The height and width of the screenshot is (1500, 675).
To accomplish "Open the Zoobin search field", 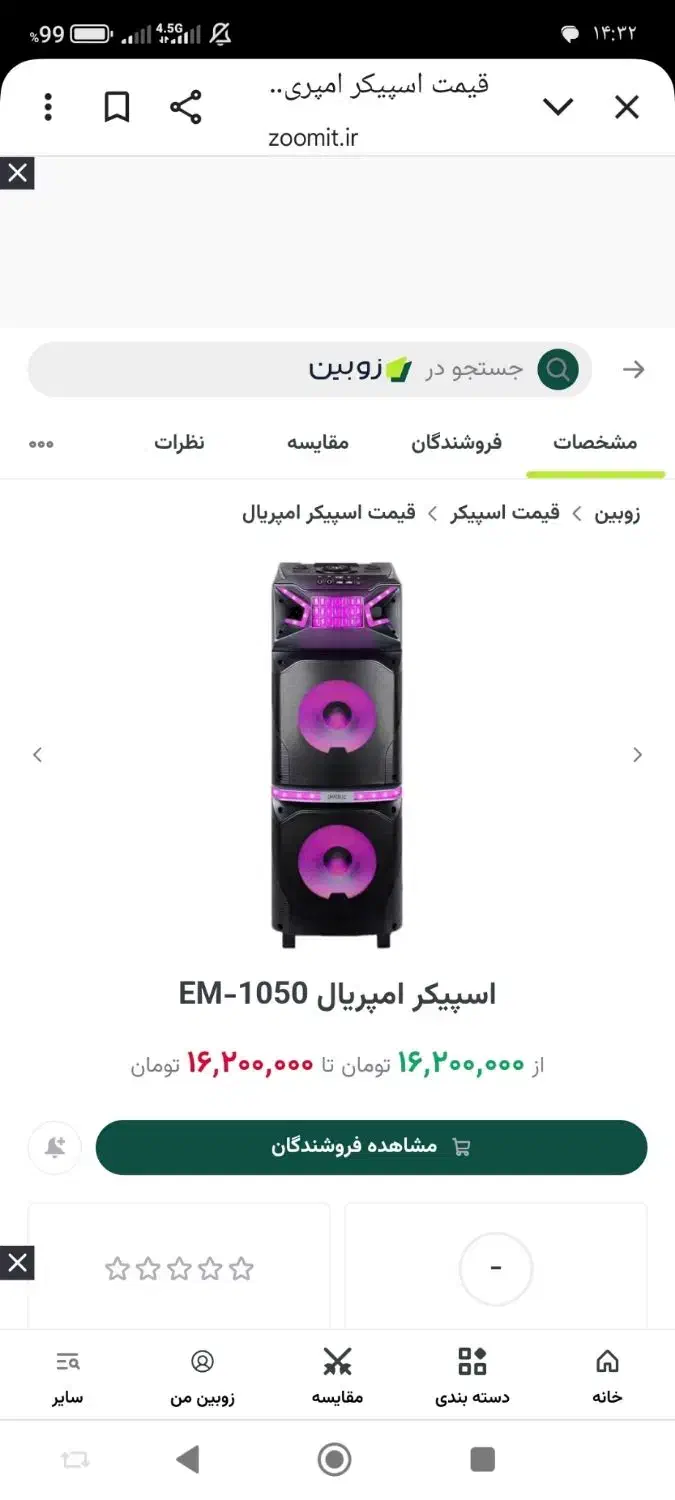I will (310, 370).
